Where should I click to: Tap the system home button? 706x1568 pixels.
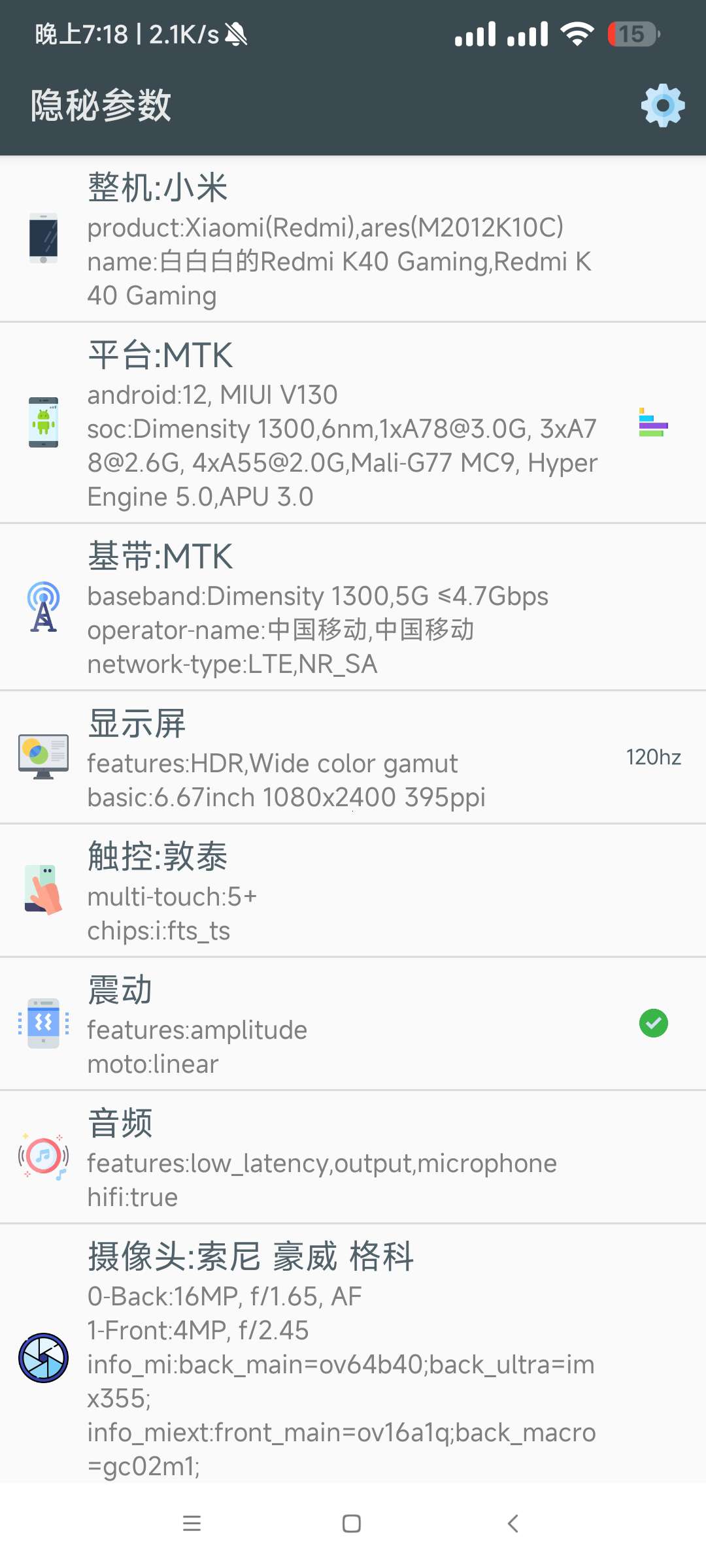(x=352, y=1524)
